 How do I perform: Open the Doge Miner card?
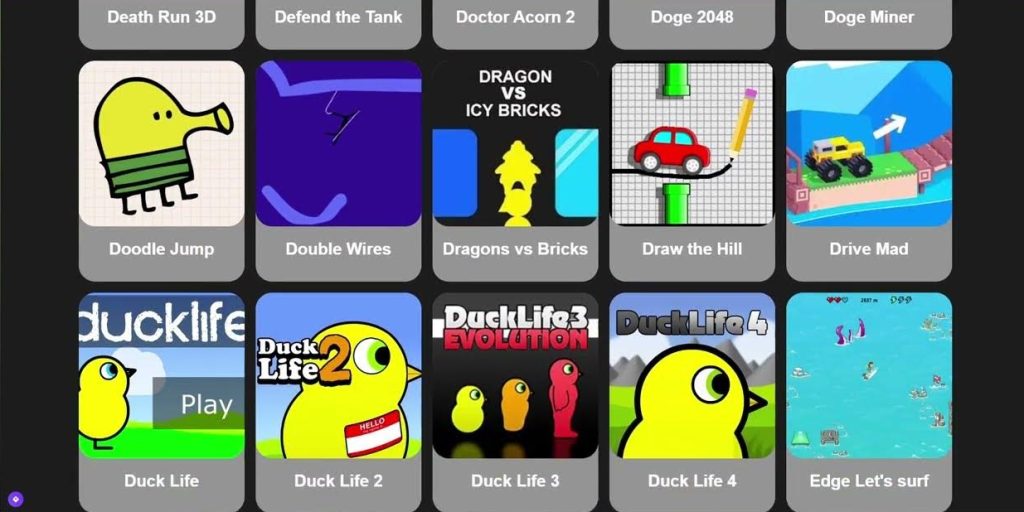[x=869, y=18]
